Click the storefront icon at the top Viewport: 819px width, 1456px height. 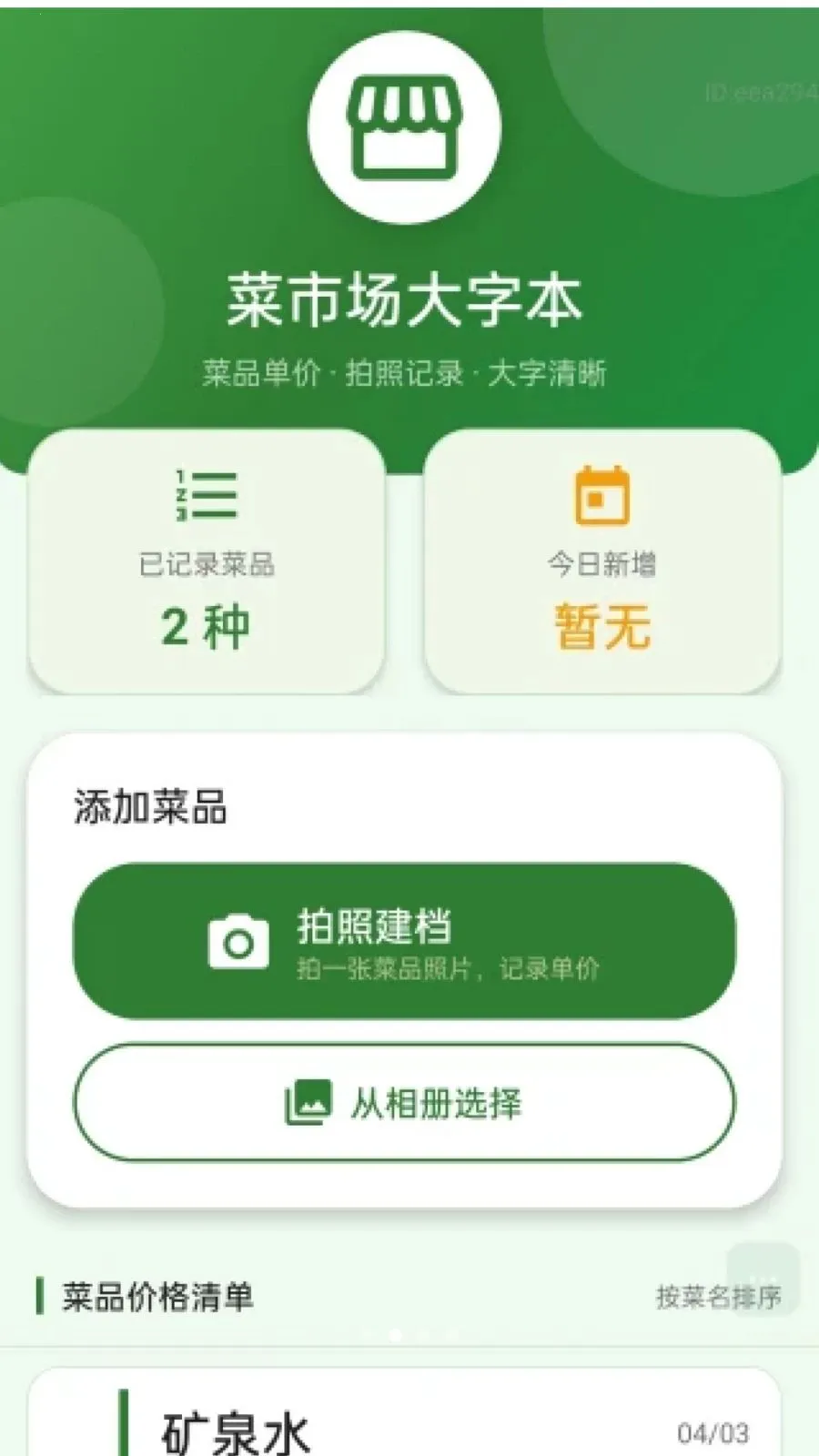(x=404, y=127)
